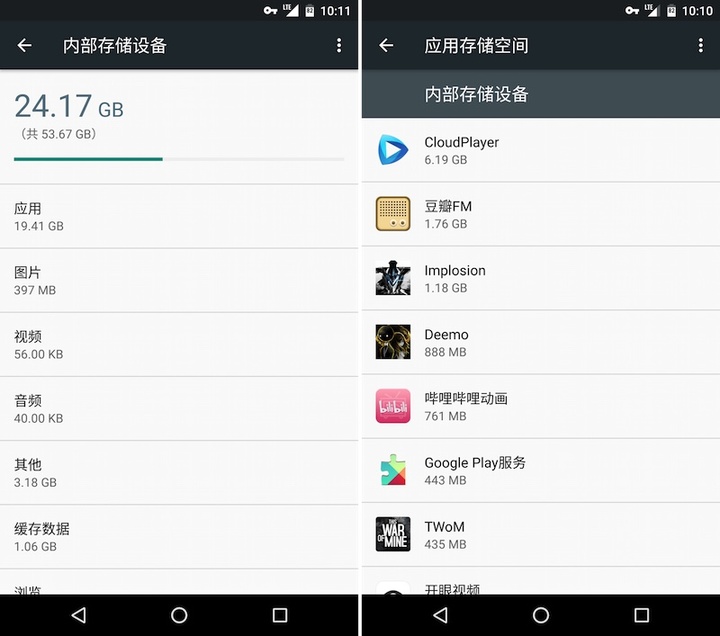Select the Deemo app entry
The width and height of the screenshot is (720, 636).
point(540,342)
